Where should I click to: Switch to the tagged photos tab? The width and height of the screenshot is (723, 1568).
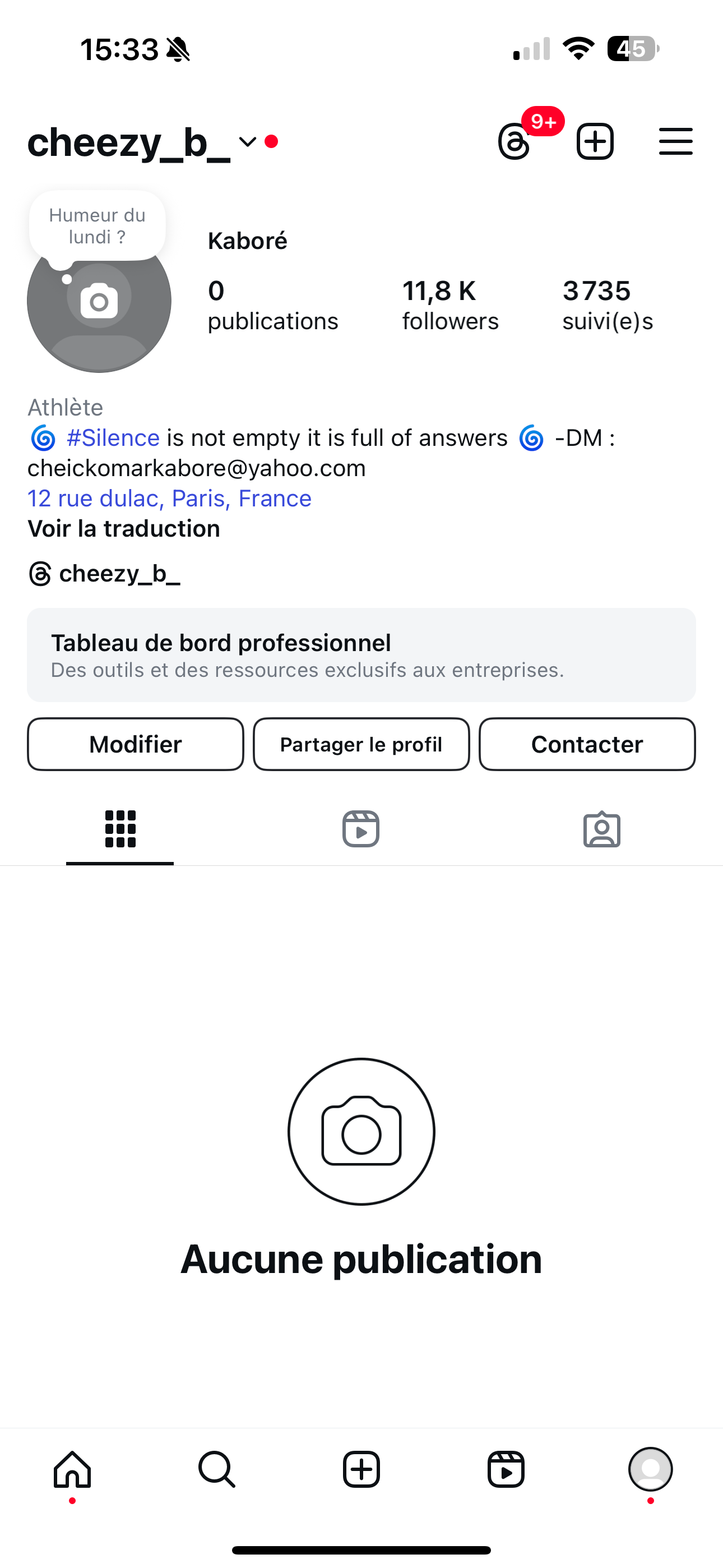[602, 829]
